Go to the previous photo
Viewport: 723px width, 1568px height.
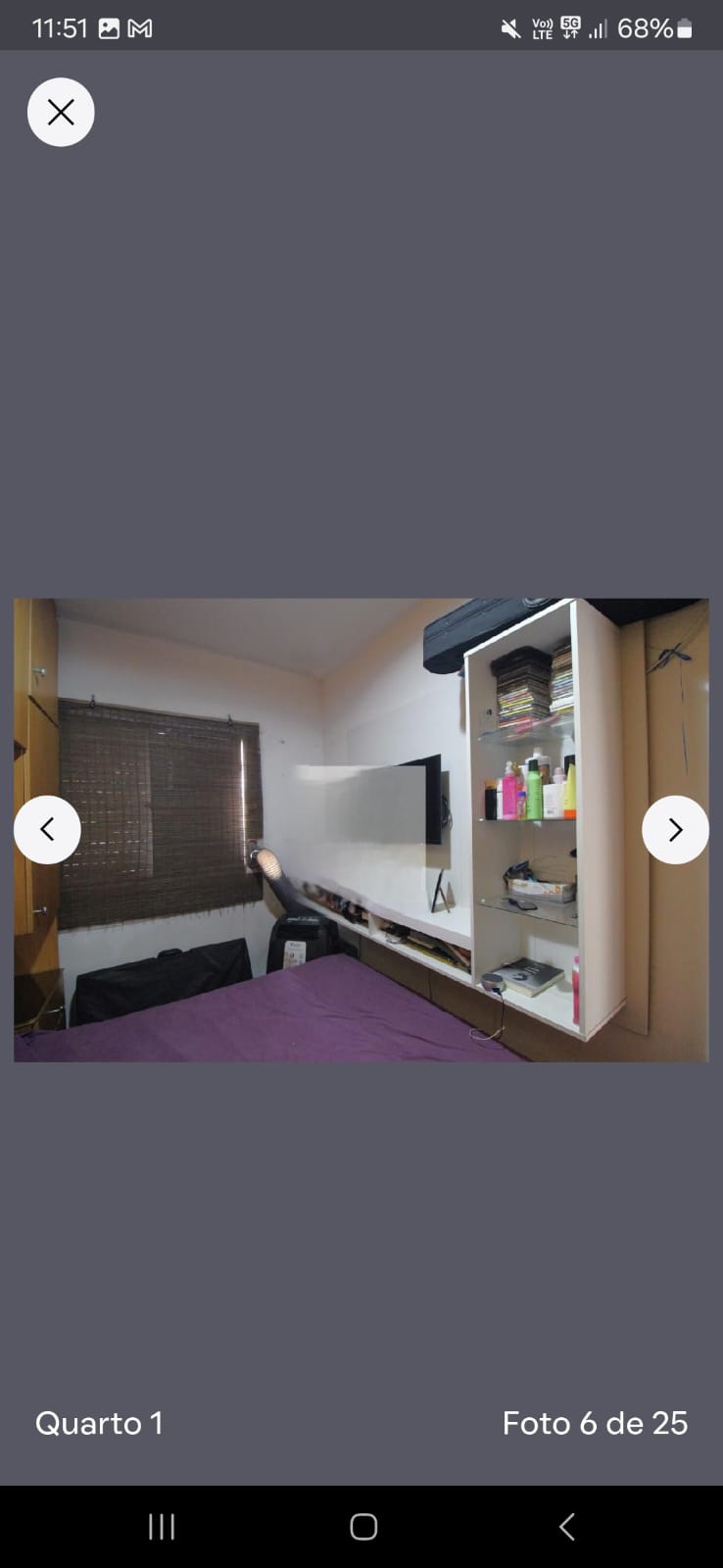click(x=47, y=830)
